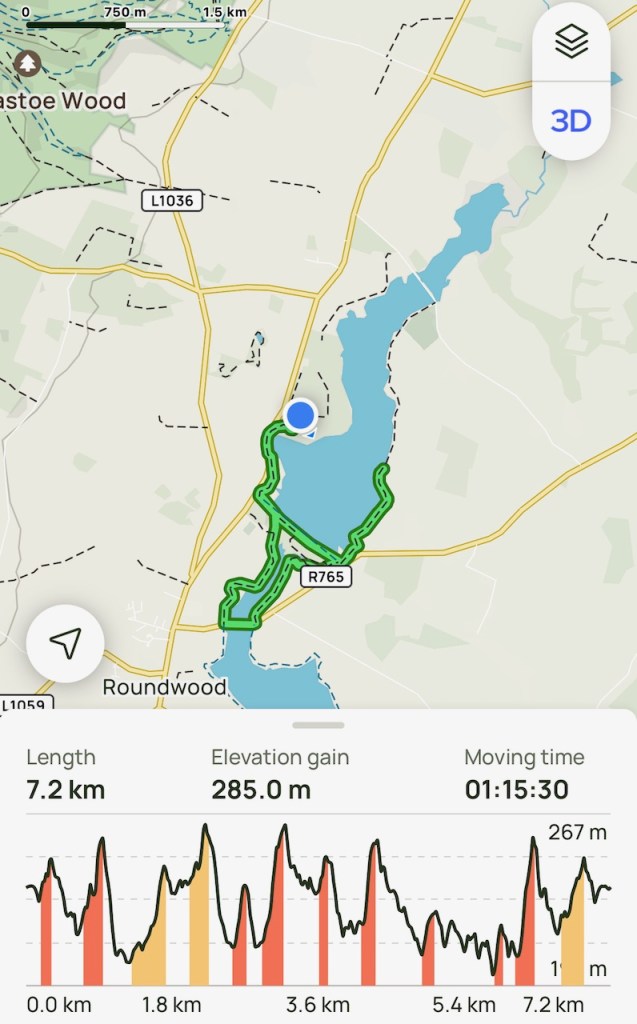Switch the map to 3D view
The height and width of the screenshot is (1024, 637).
(x=571, y=121)
